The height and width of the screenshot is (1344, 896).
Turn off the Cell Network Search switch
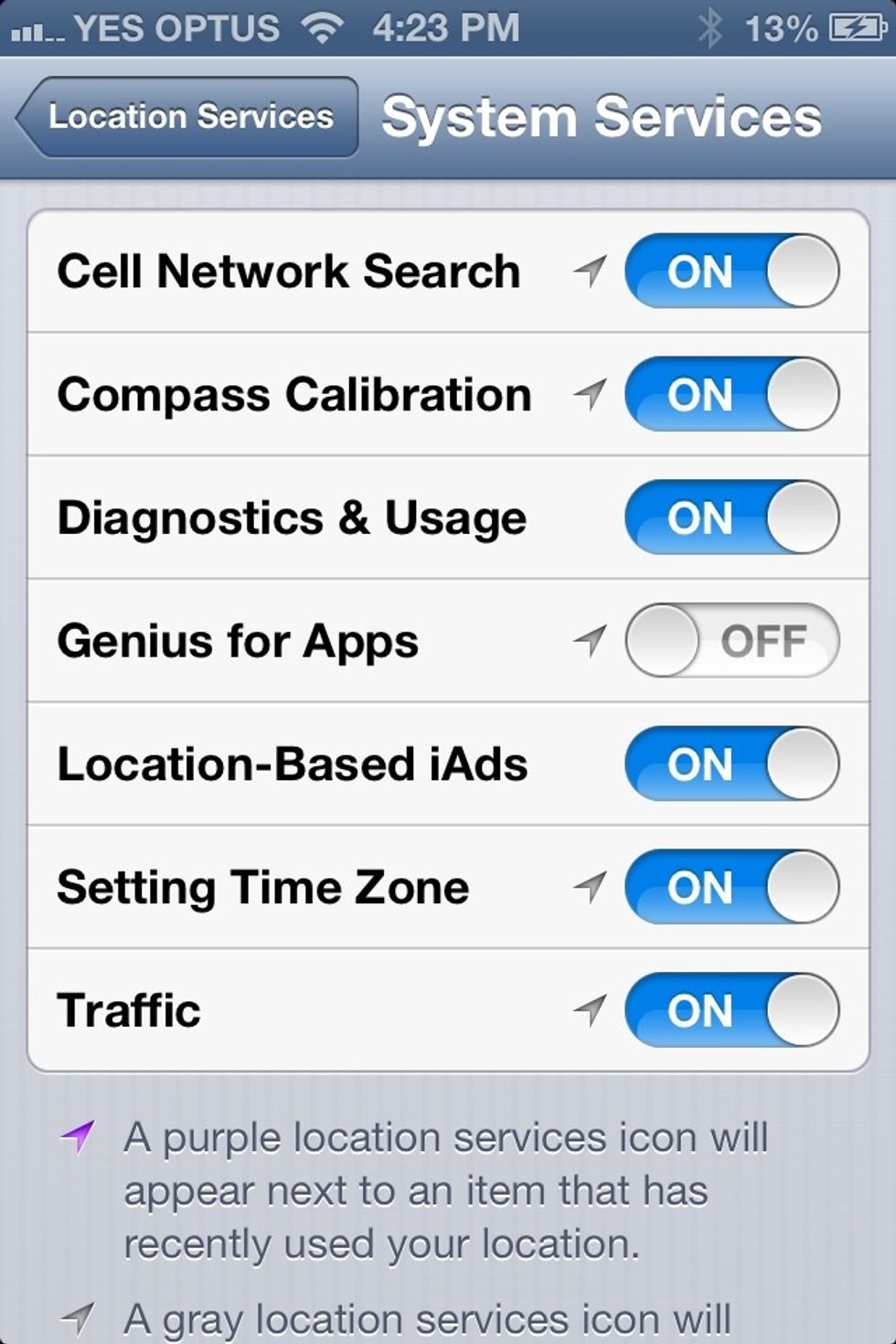point(730,272)
